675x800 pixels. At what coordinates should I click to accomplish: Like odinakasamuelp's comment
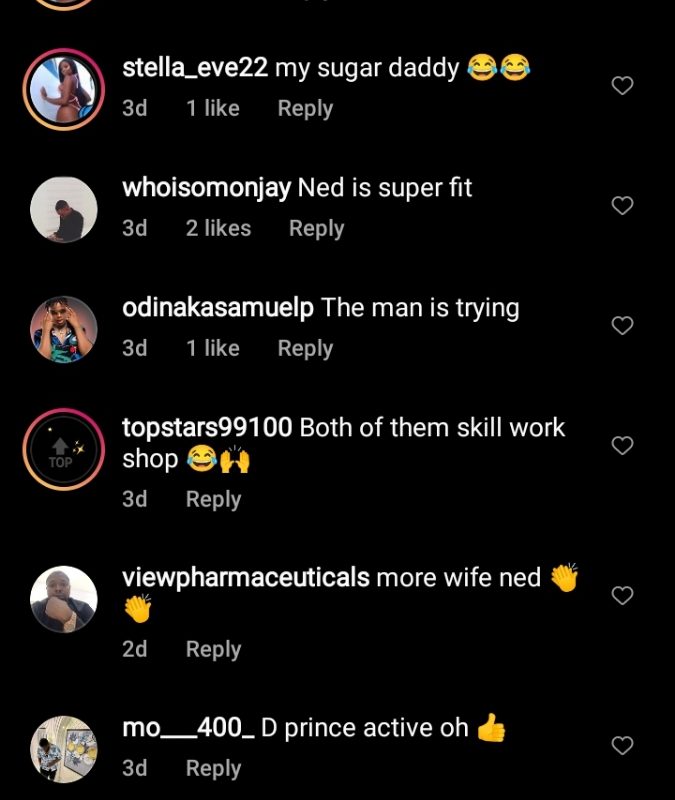point(622,326)
